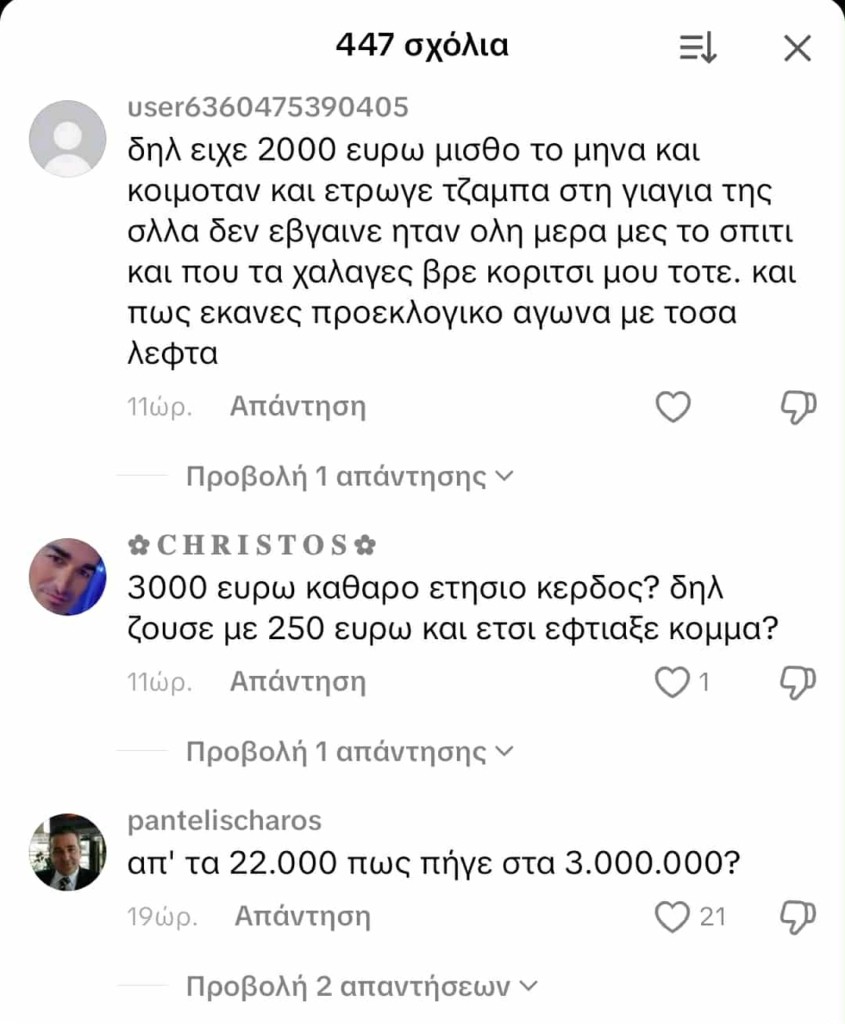Dislike user6360475390405's comment
The width and height of the screenshot is (845, 1024).
[798, 406]
